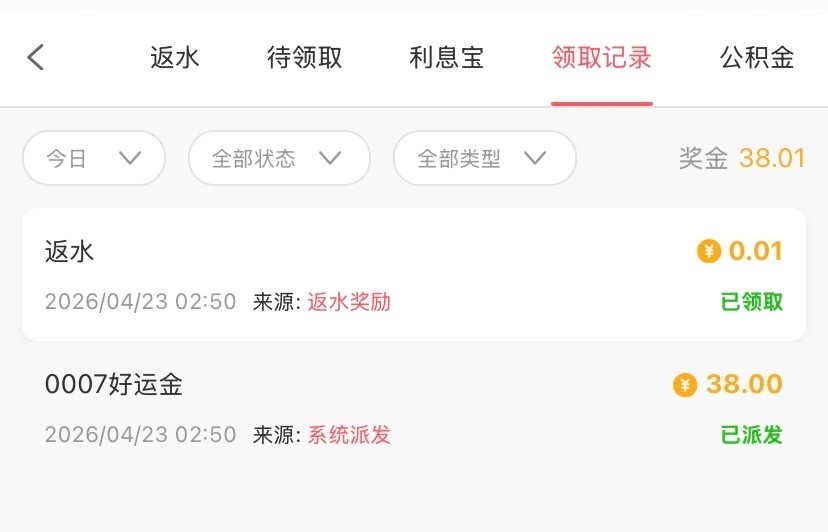Open the 公积金 tab
828x532 pixels.
[757, 57]
